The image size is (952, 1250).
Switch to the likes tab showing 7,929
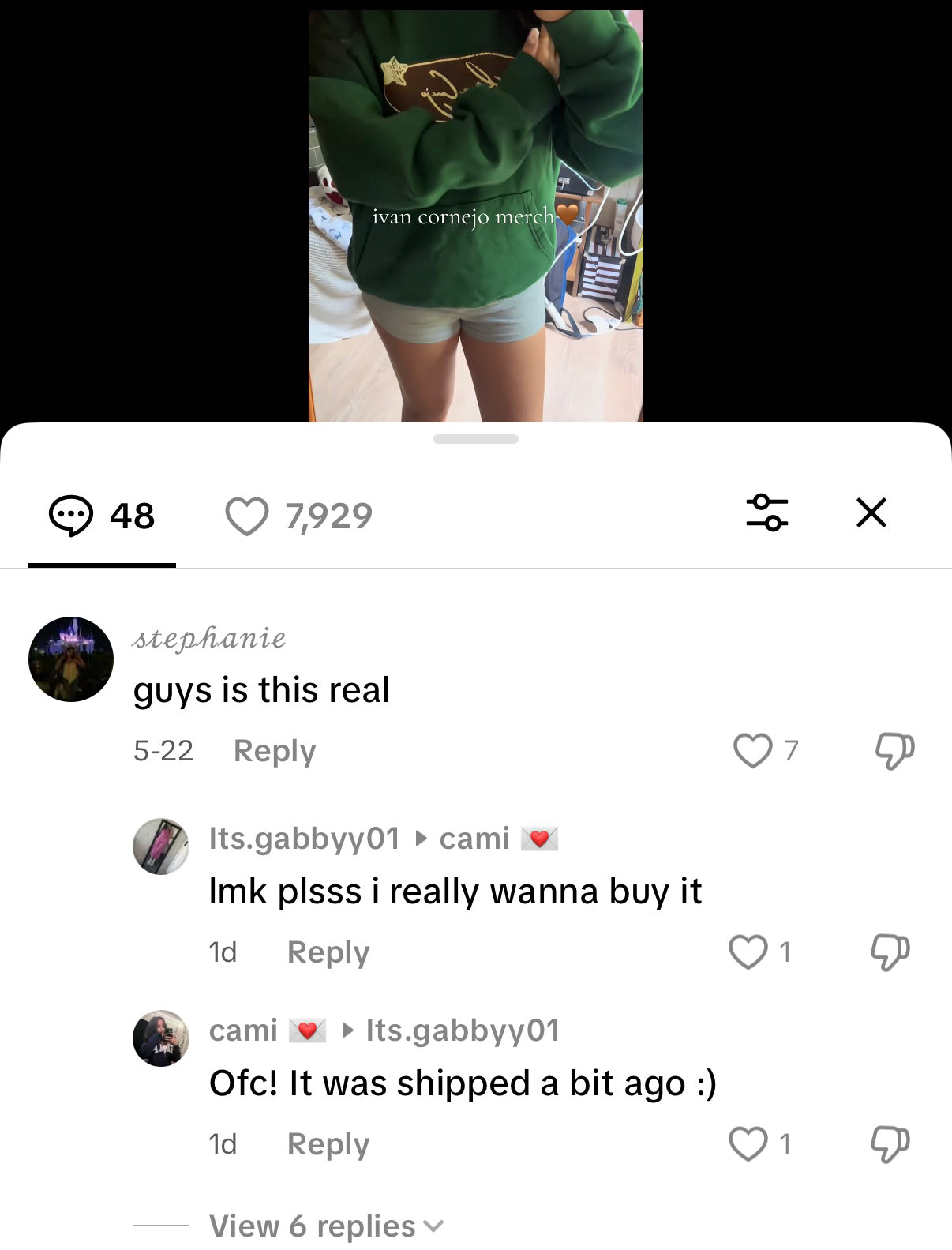[298, 516]
